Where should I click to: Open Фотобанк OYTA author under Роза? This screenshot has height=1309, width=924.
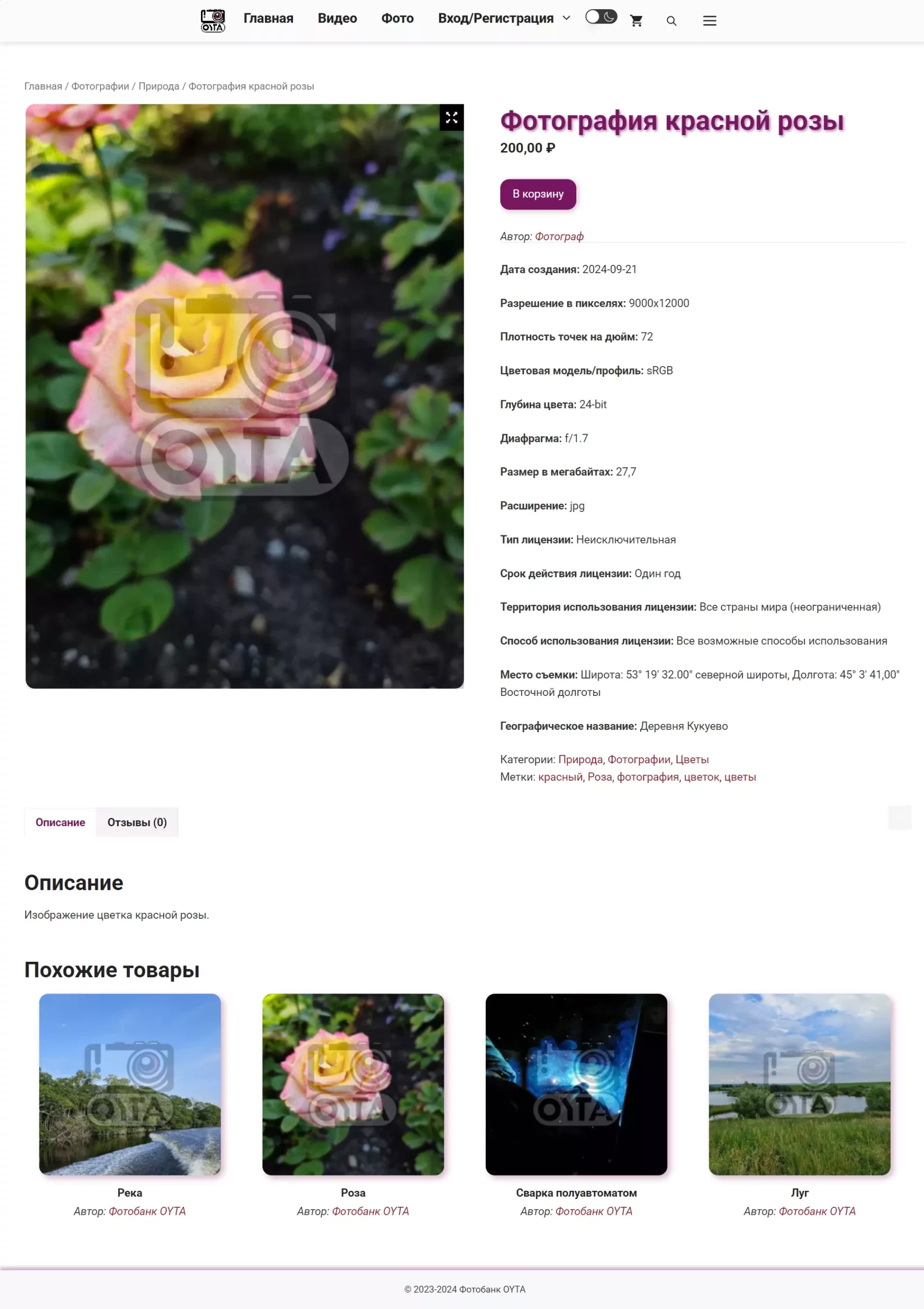click(x=370, y=1211)
